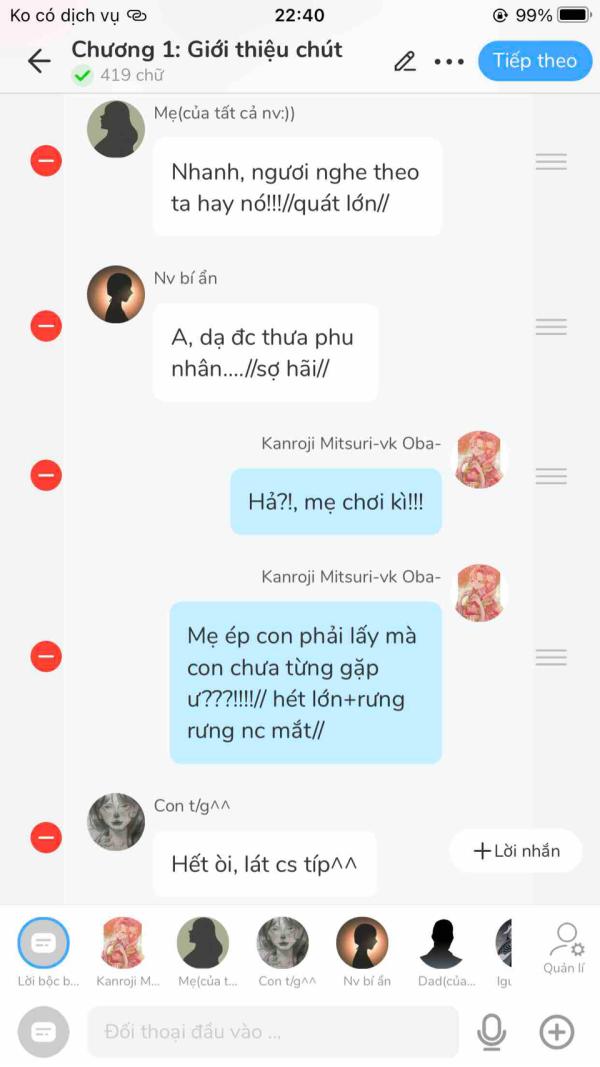This screenshot has height=1067, width=600.
Task: Select the Dad(của... character
Action: 443,953
